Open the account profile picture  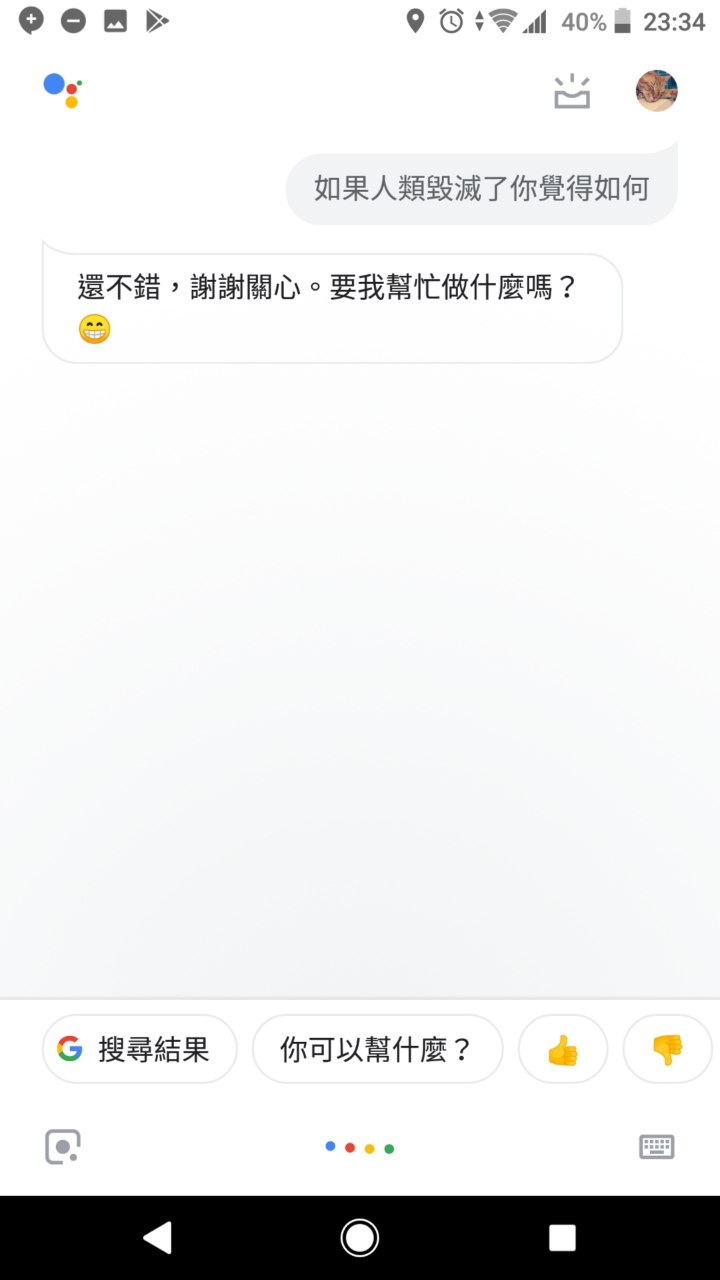(x=657, y=91)
